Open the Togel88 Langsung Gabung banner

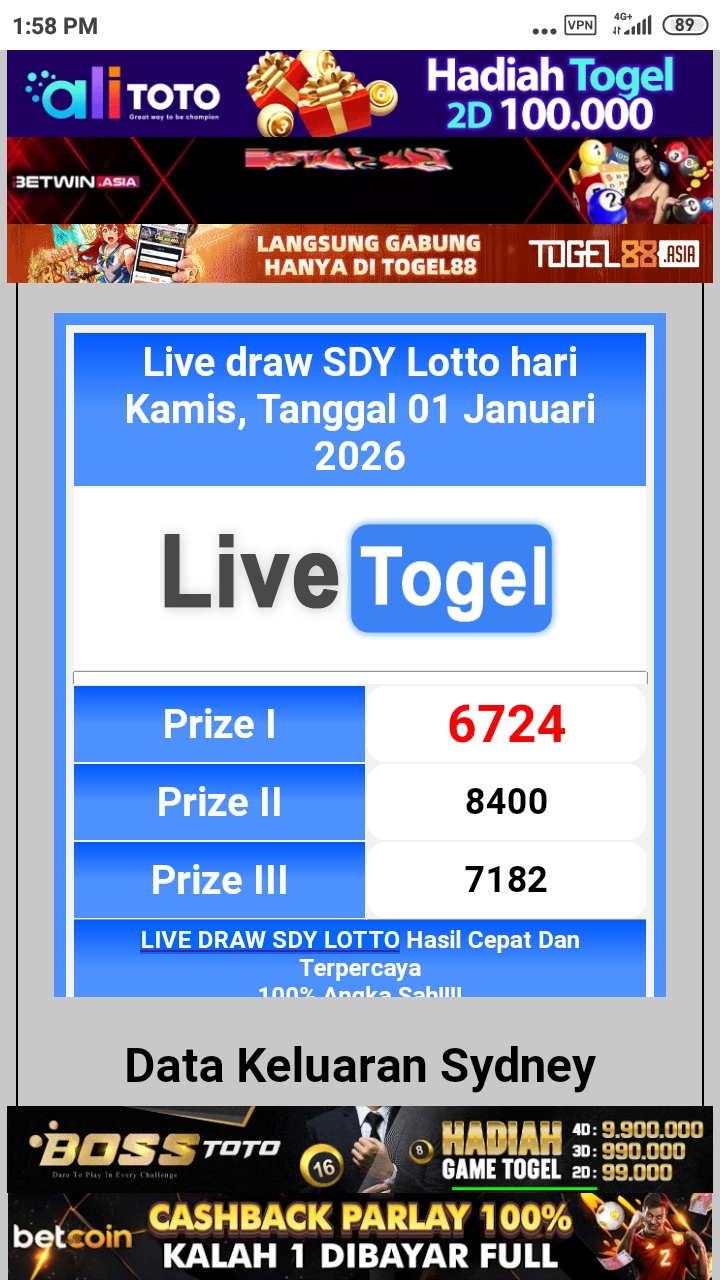[x=360, y=254]
